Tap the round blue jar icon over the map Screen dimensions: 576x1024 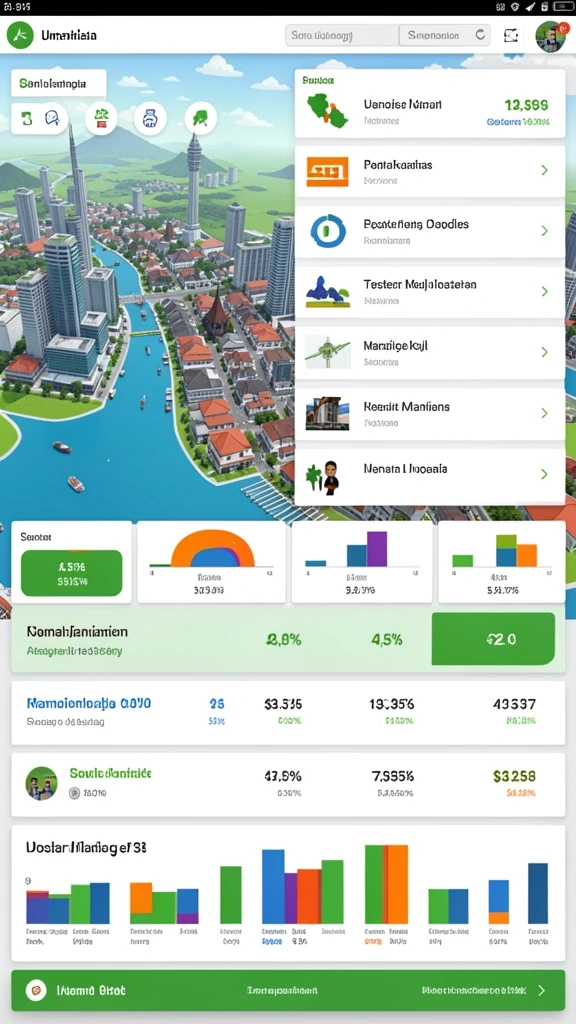click(150, 119)
